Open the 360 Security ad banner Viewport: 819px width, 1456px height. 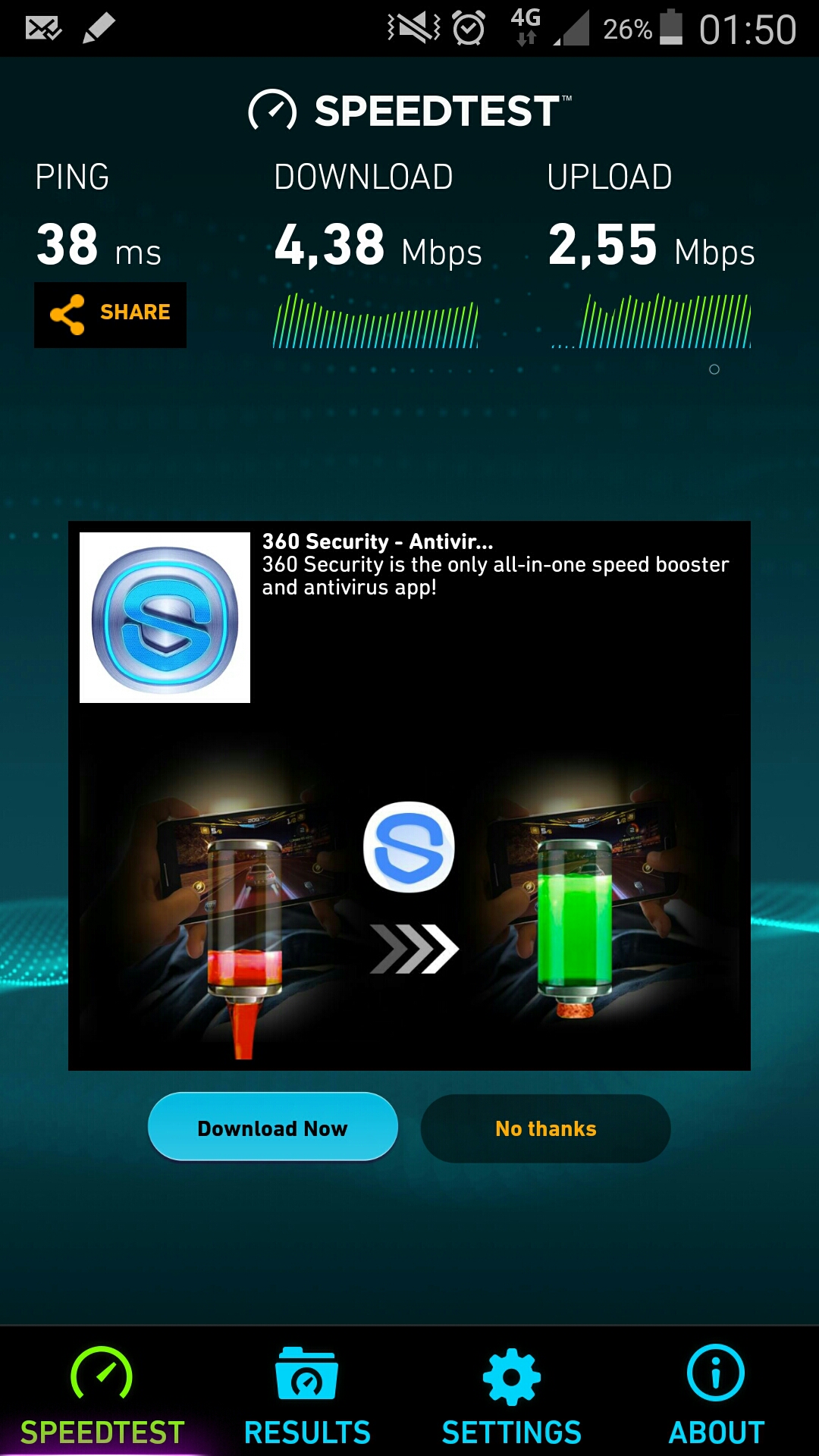[x=409, y=796]
